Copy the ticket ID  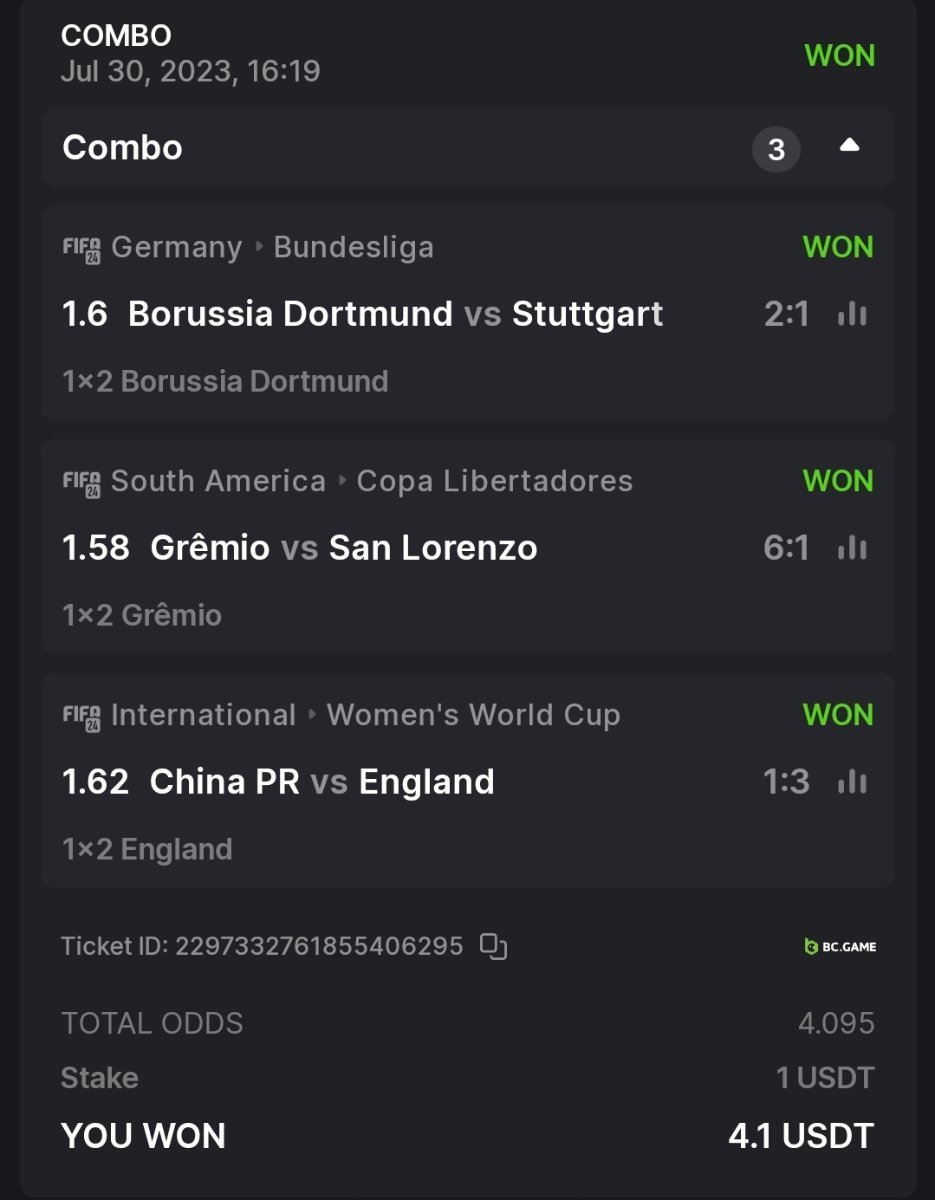click(493, 946)
